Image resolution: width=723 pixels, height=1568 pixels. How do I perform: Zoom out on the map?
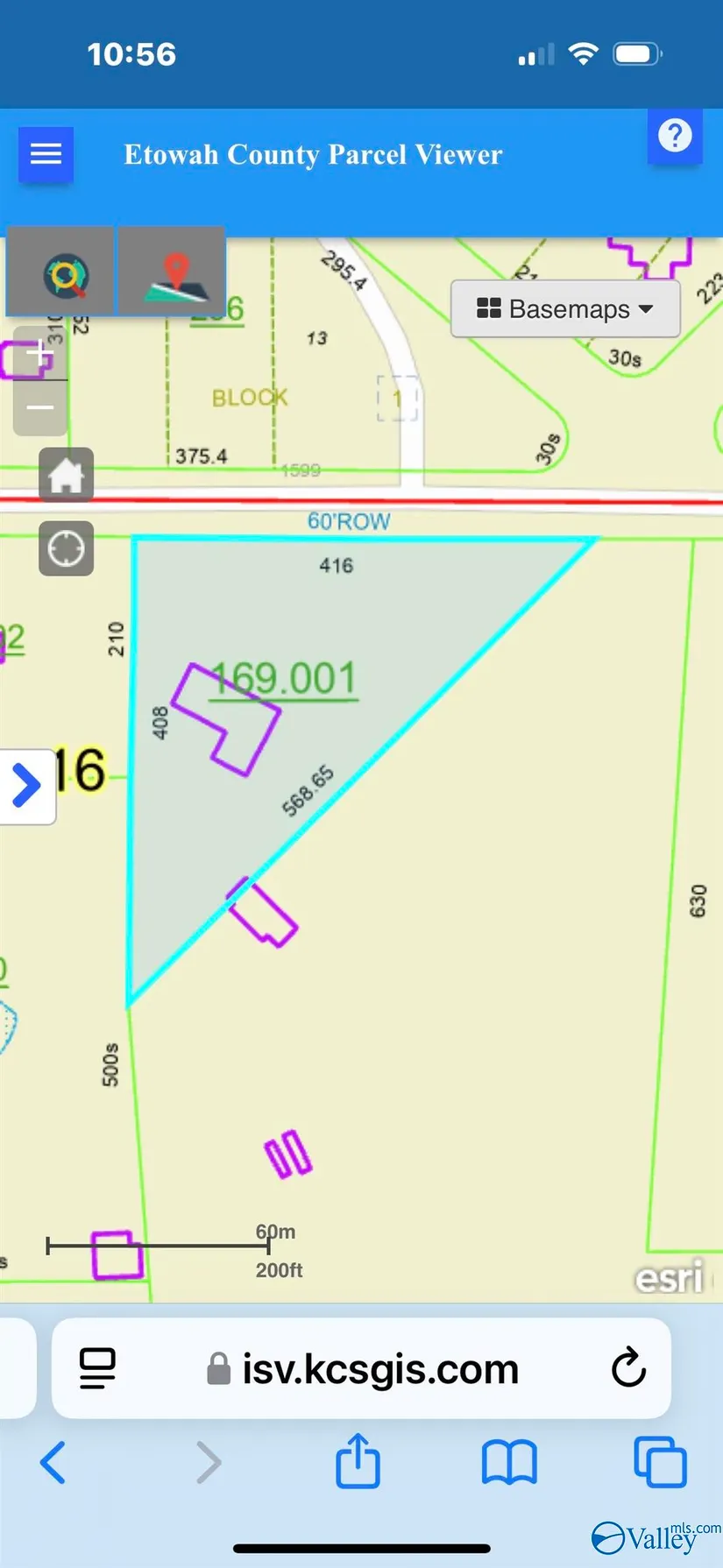[40, 408]
